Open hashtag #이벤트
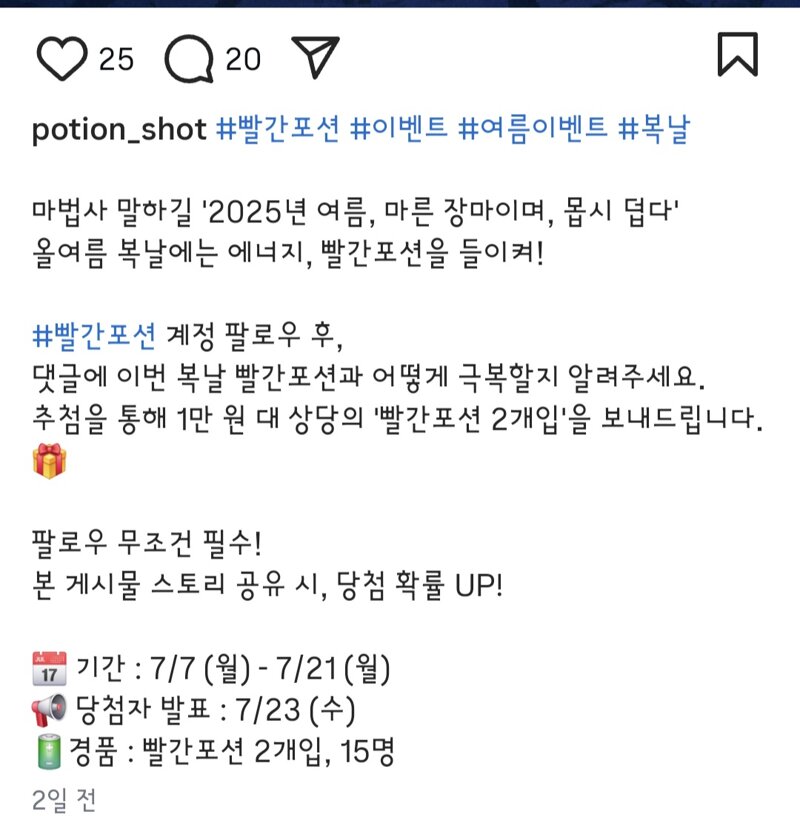The image size is (800, 829). point(399,129)
